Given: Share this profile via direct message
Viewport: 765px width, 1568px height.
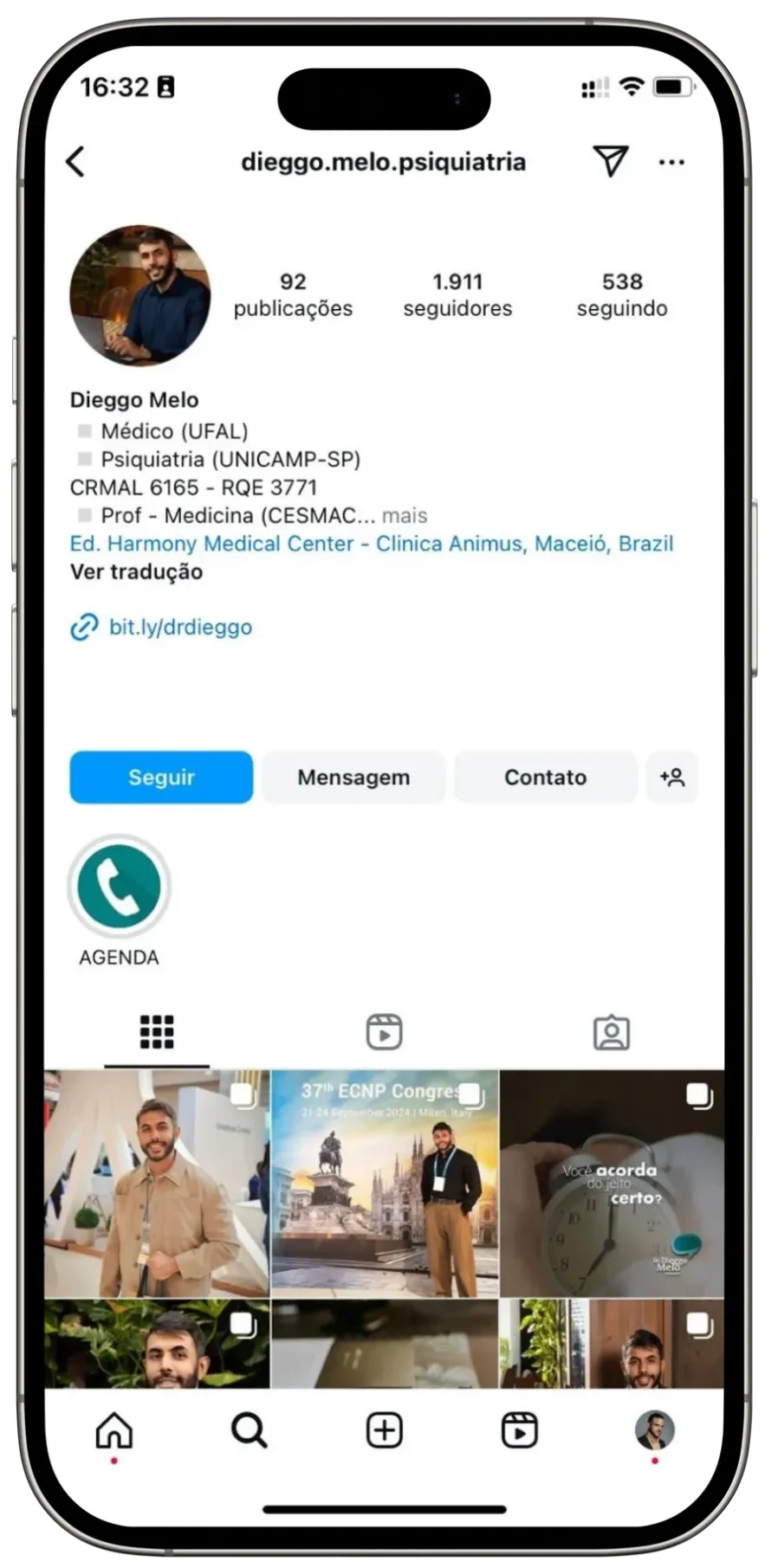Looking at the screenshot, I should click(x=610, y=161).
